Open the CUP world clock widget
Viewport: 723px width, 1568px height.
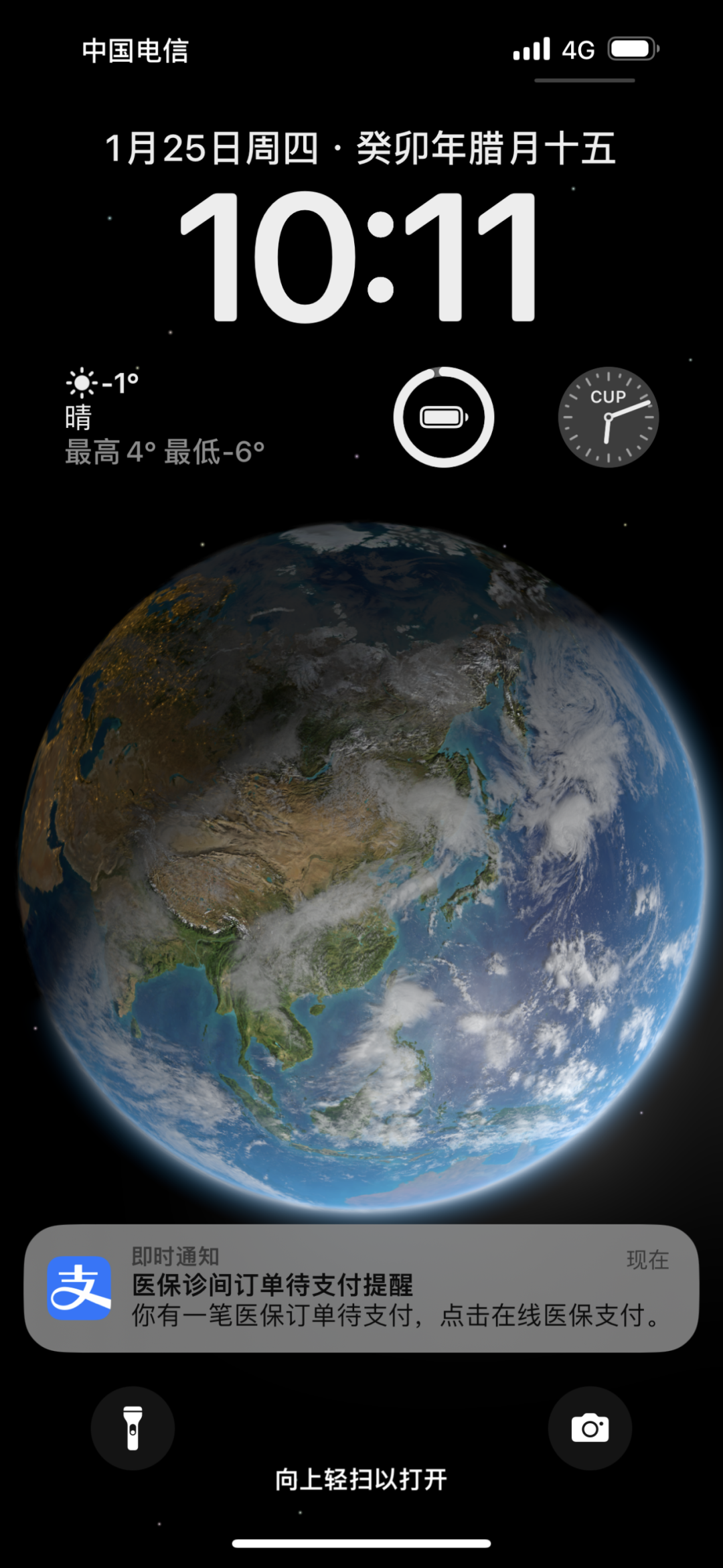(608, 417)
